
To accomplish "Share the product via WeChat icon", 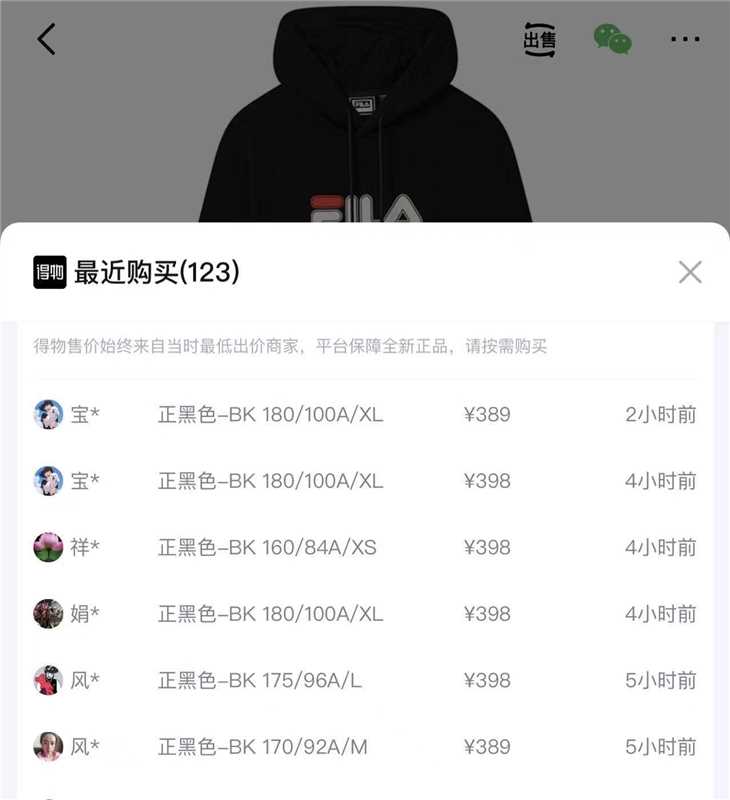I will click(x=612, y=39).
